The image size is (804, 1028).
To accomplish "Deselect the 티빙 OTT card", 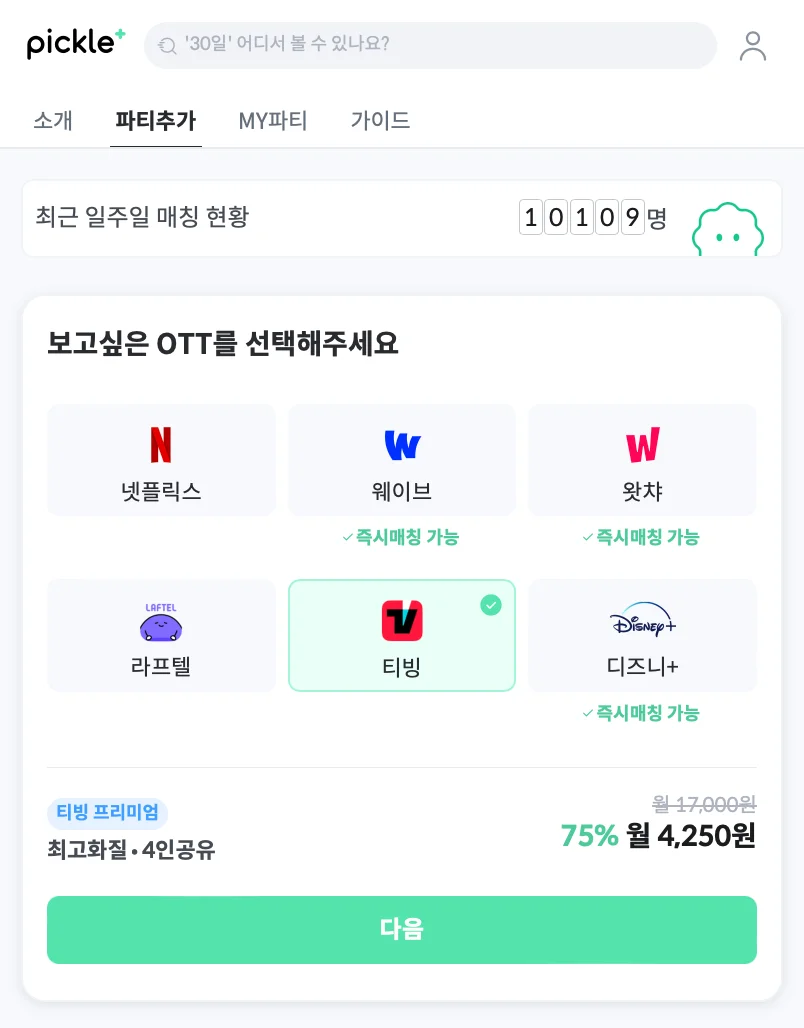I will [x=401, y=636].
